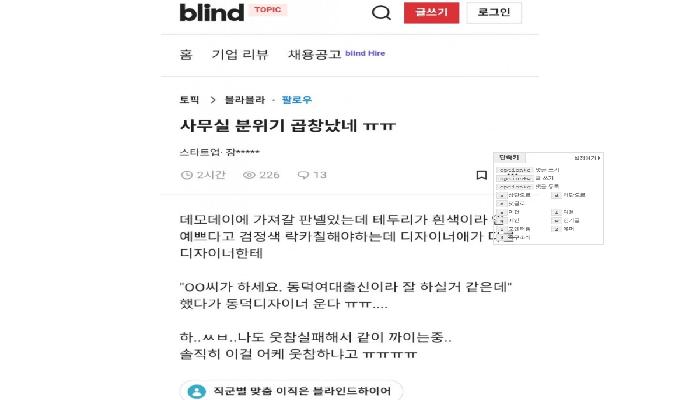700x400 pixels.
Task: Open the search magnifier icon
Action: pos(381,13)
